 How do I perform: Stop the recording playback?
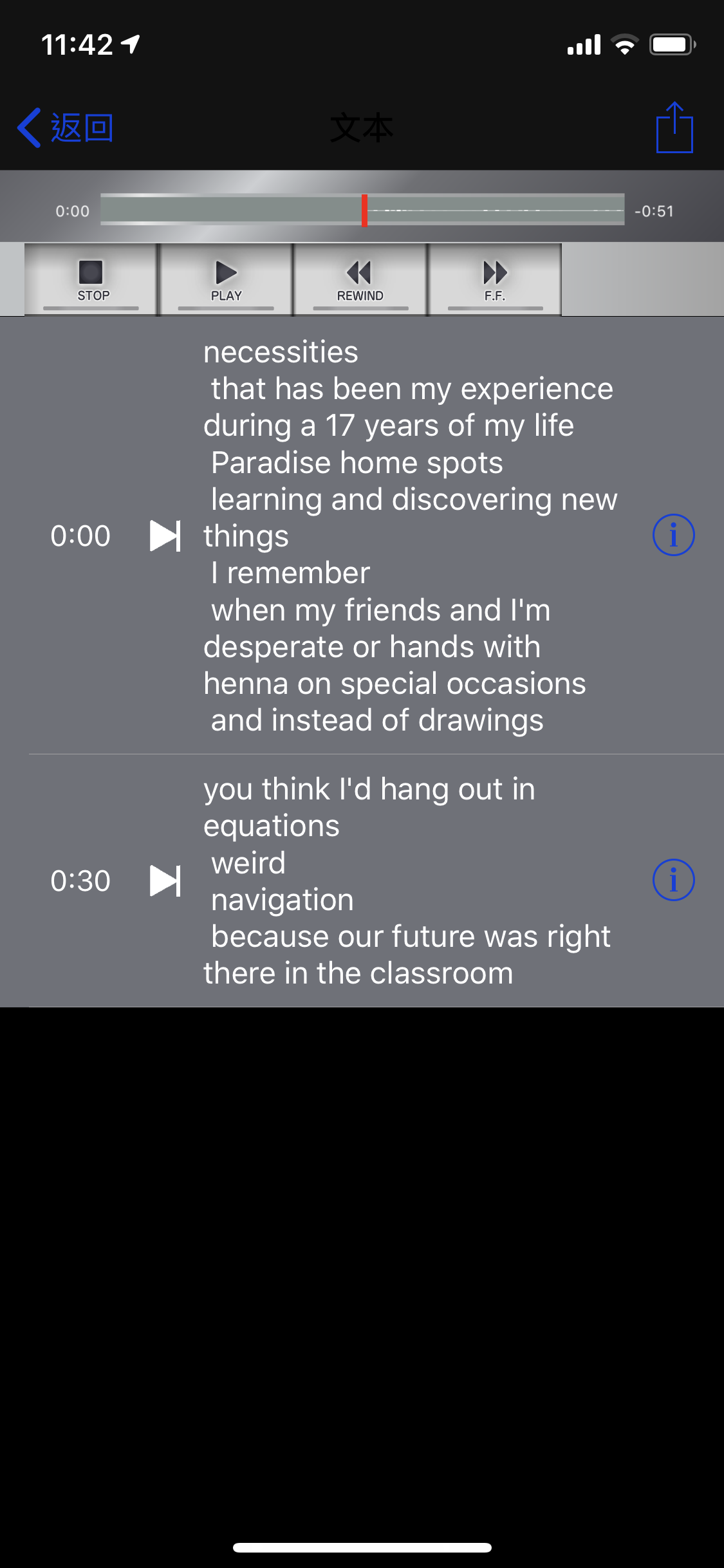[x=91, y=280]
